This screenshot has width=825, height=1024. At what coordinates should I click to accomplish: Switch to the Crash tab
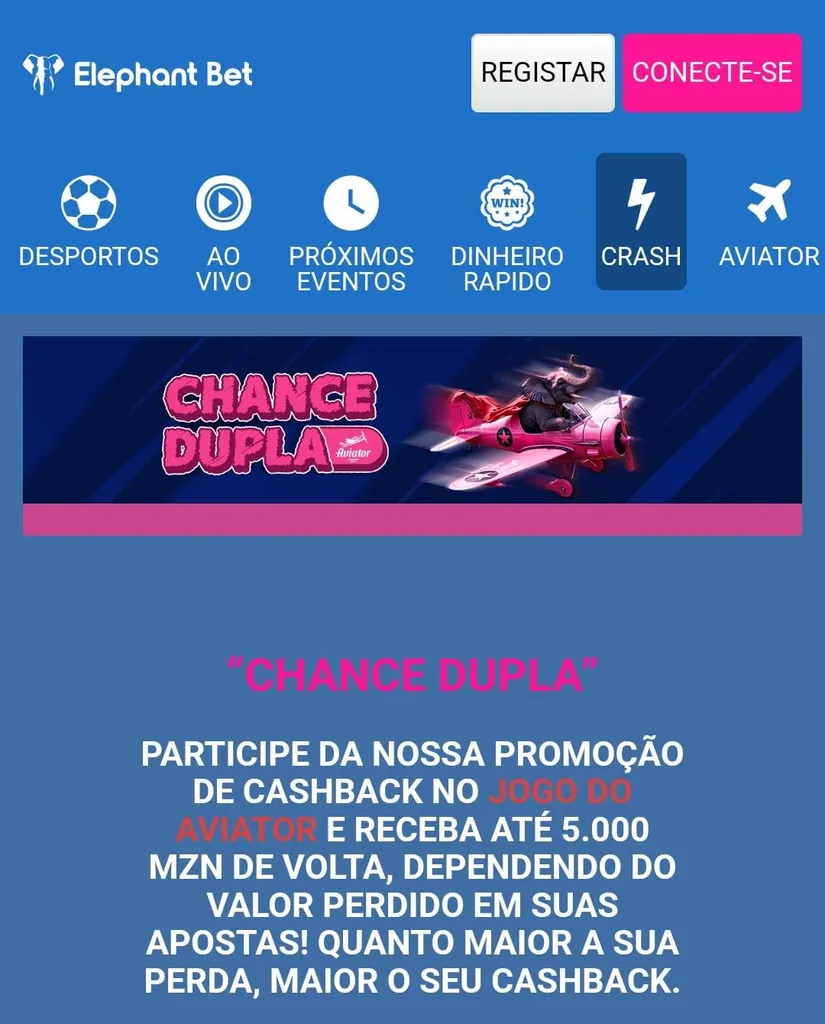coord(640,222)
